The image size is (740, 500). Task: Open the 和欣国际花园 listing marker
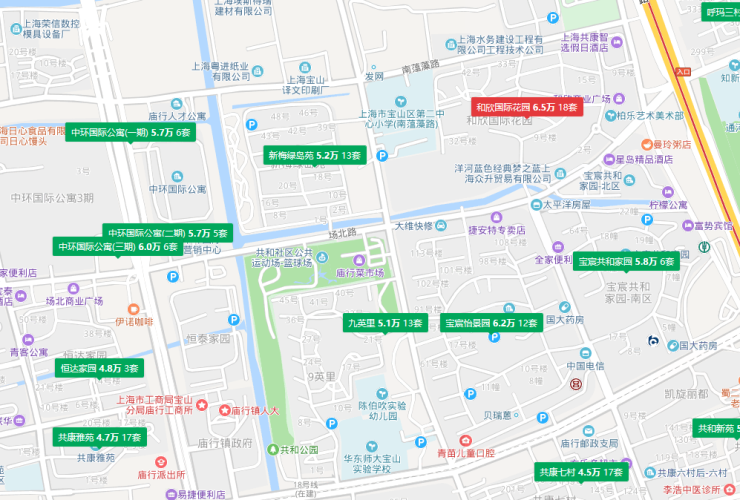tap(526, 106)
